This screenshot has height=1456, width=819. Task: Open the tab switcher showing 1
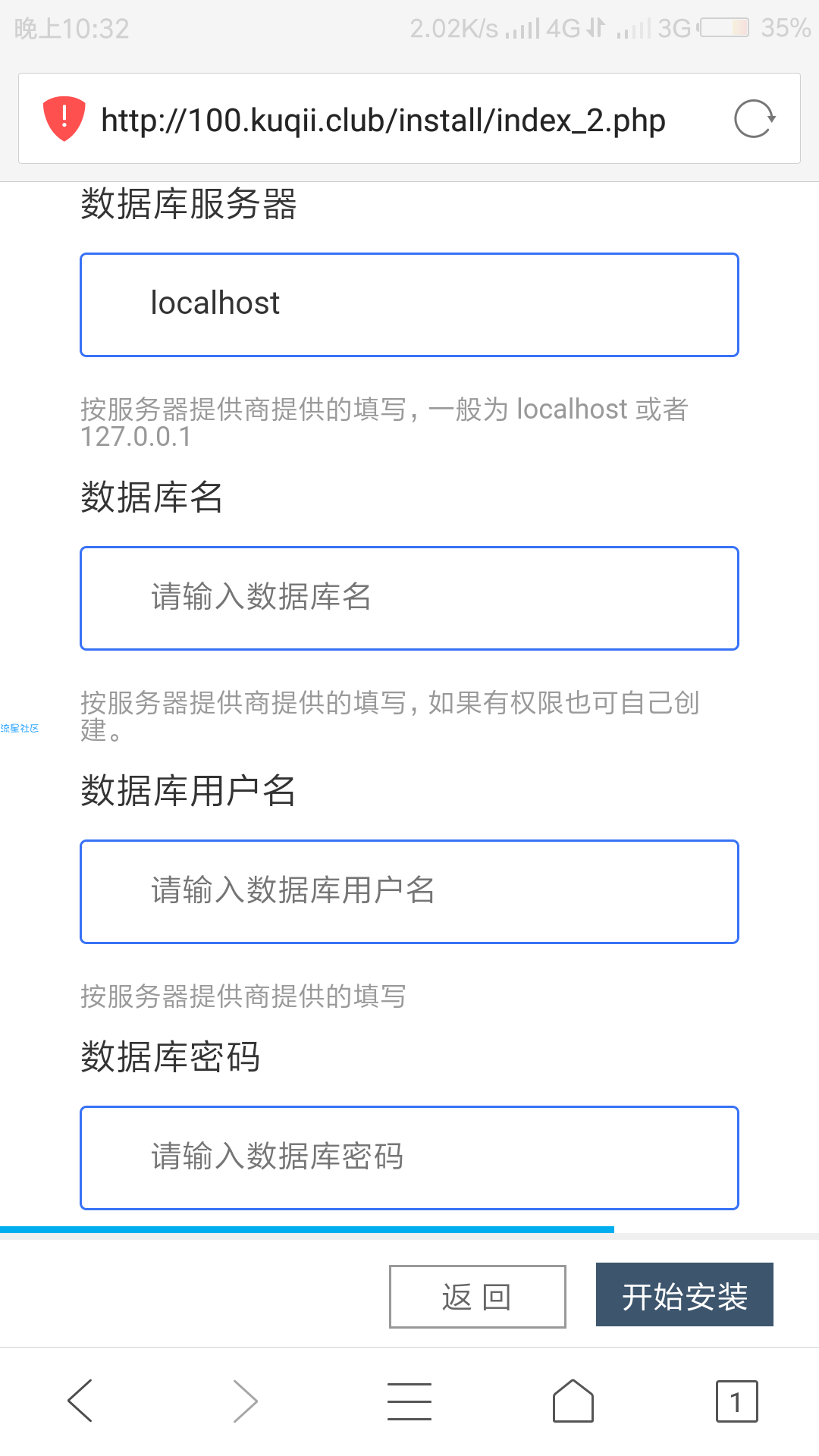pyautogui.click(x=736, y=1401)
